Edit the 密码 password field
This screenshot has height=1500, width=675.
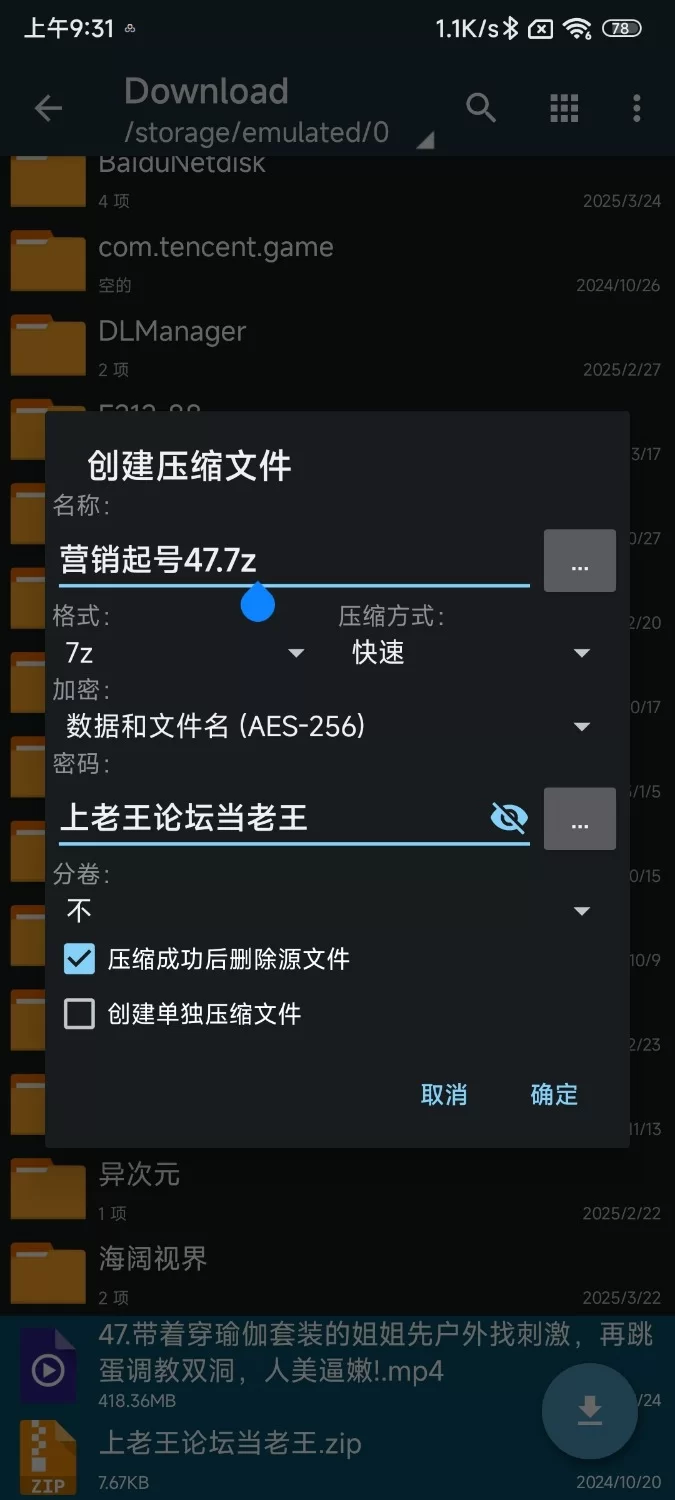point(270,818)
